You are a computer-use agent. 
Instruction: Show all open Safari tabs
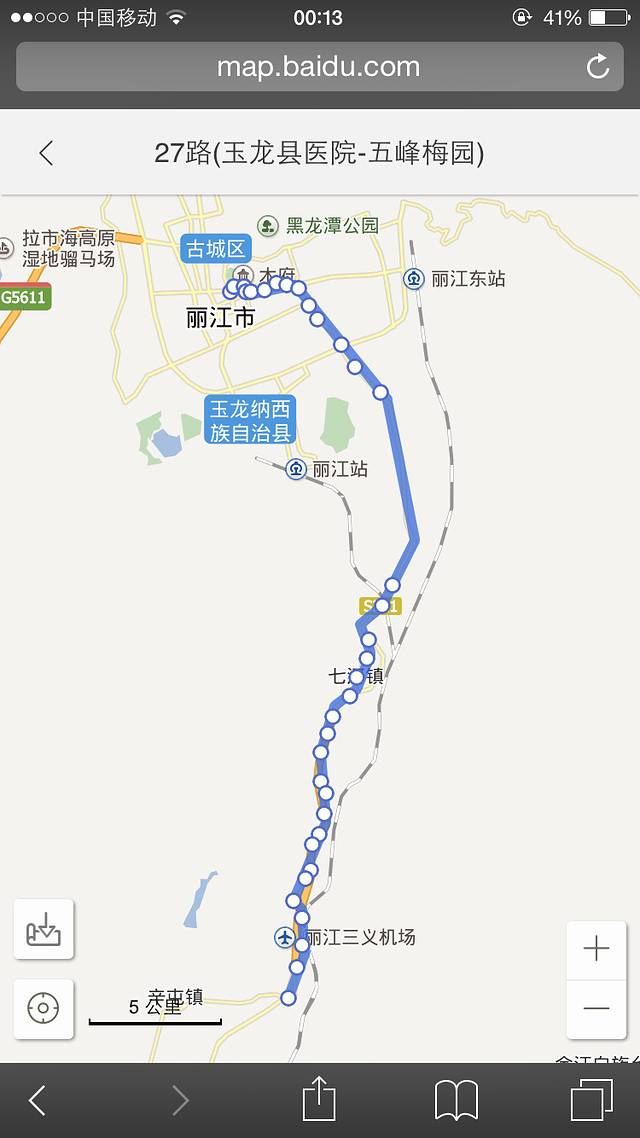(x=591, y=1100)
